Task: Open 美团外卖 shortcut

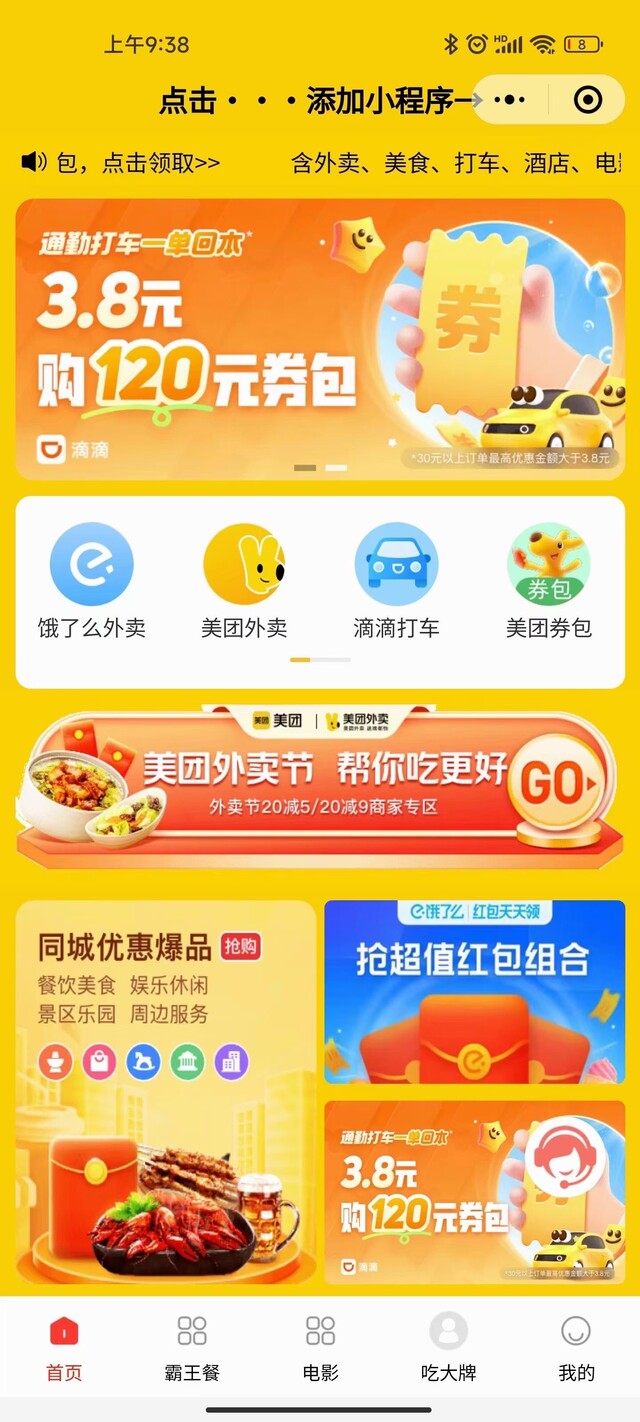Action: (x=244, y=581)
